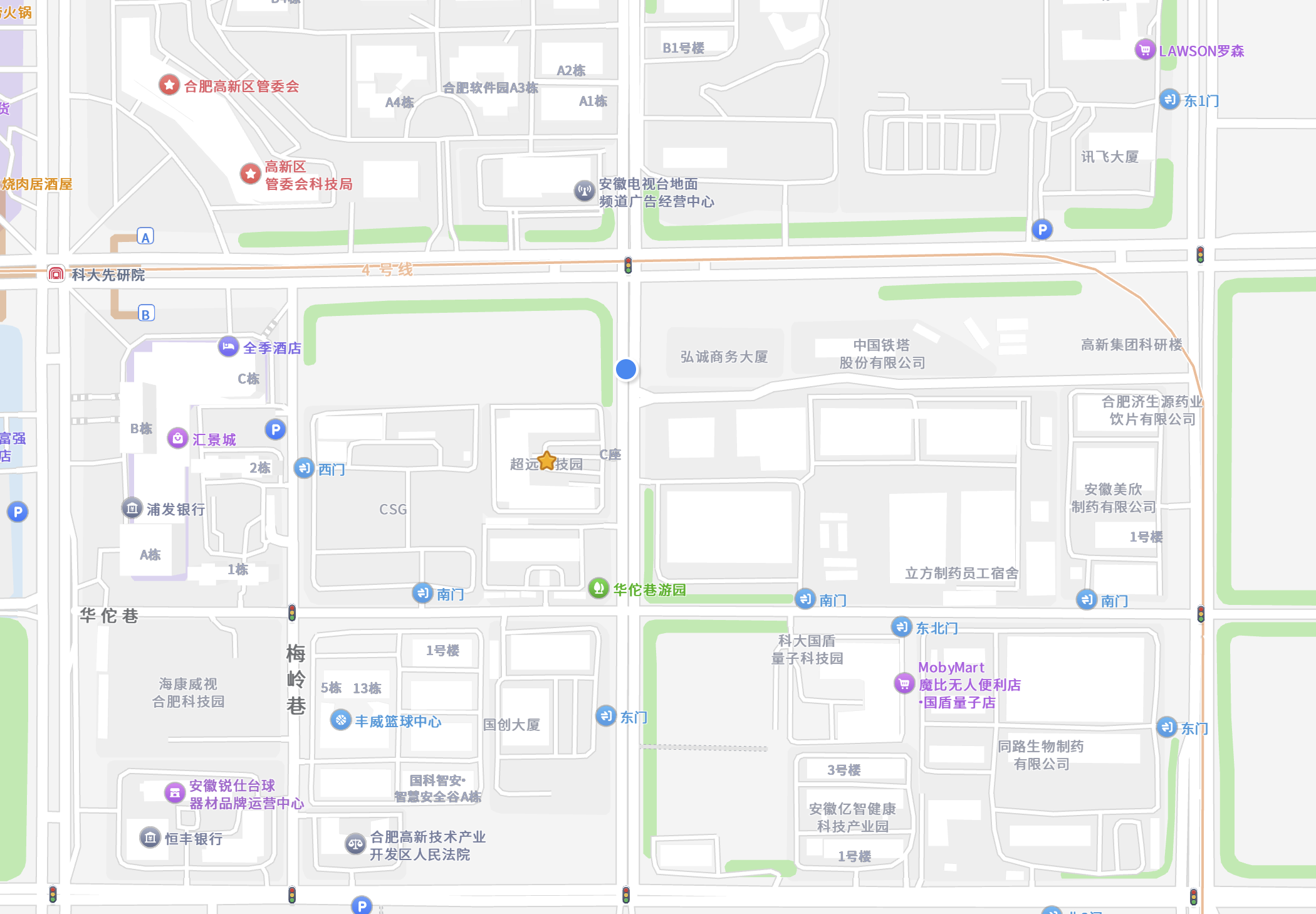Screen dimensions: 1316x914
Task: Open the 汇景城 shopping marker
Action: pos(178,438)
